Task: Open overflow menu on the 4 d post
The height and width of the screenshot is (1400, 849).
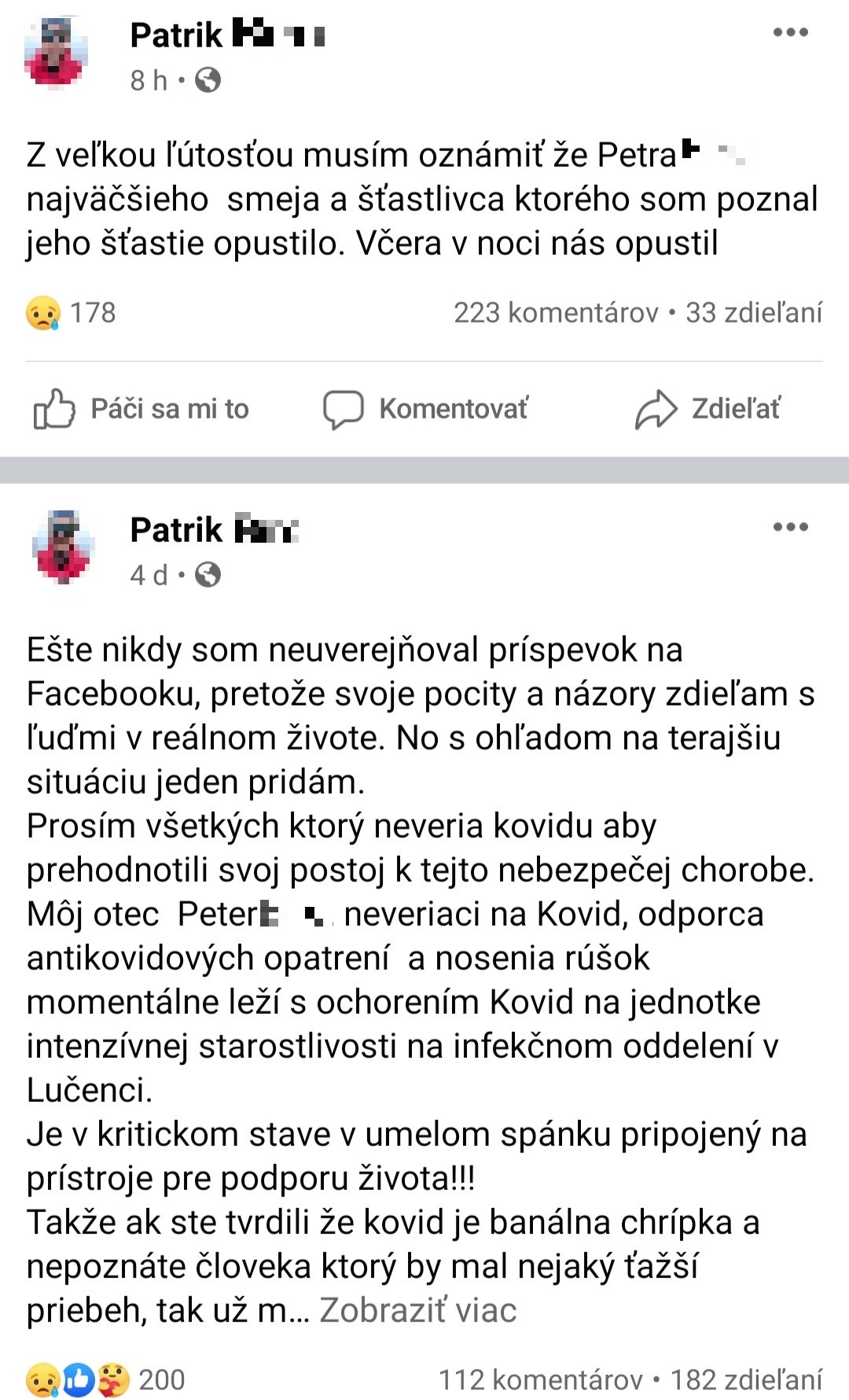Action: 790,527
